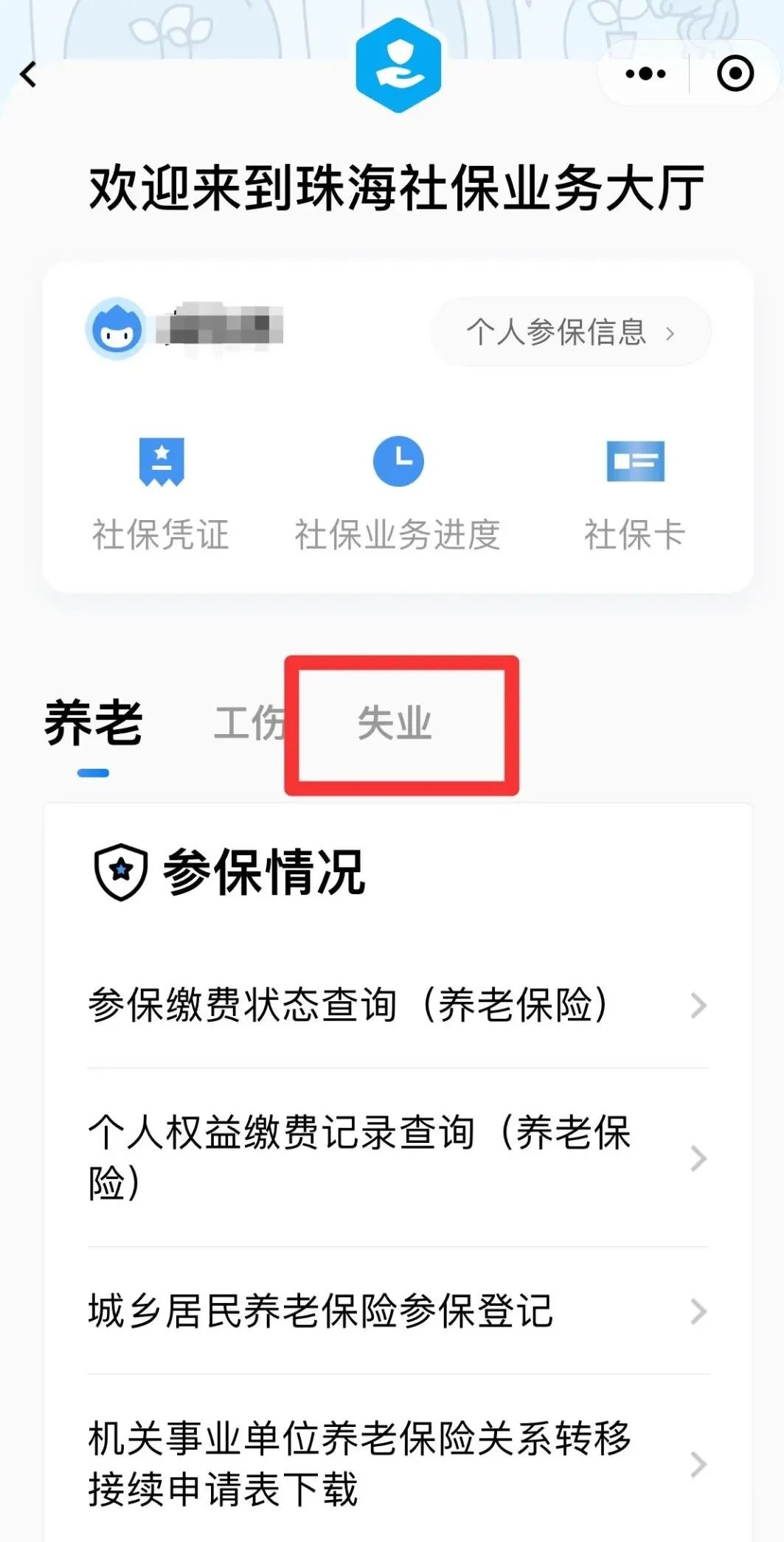Open the mini program overflow menu
Screen dimensions: 784x1542
click(x=645, y=74)
